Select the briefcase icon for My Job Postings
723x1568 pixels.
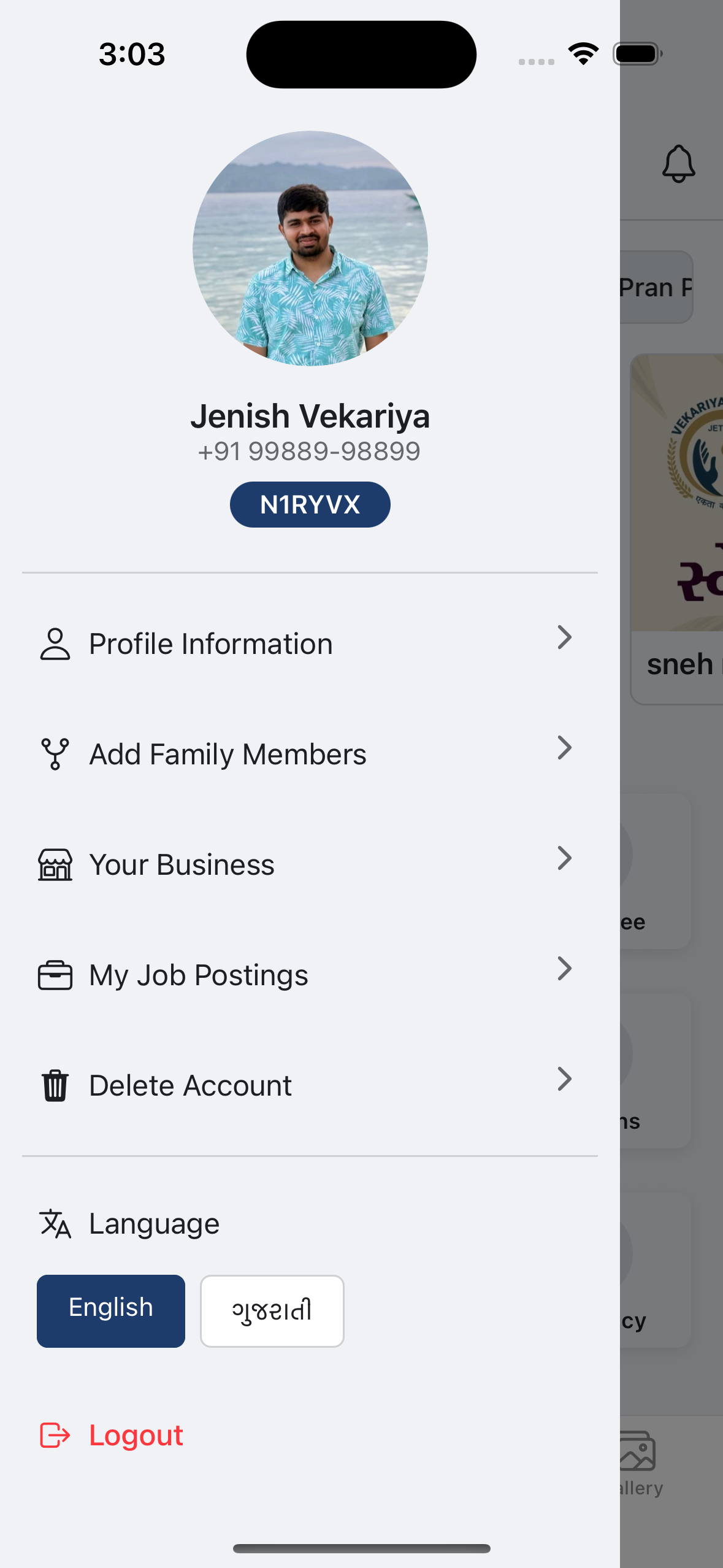55,975
